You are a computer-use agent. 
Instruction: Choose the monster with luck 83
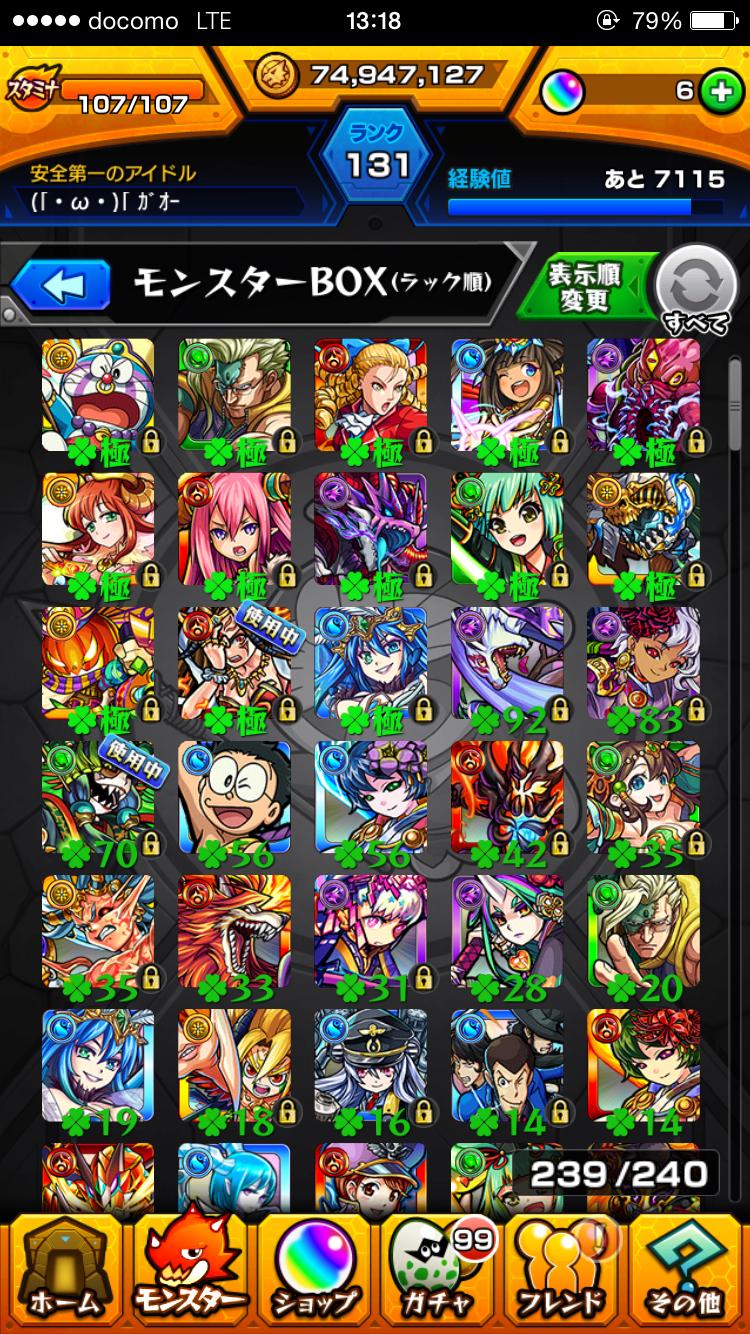(x=643, y=663)
